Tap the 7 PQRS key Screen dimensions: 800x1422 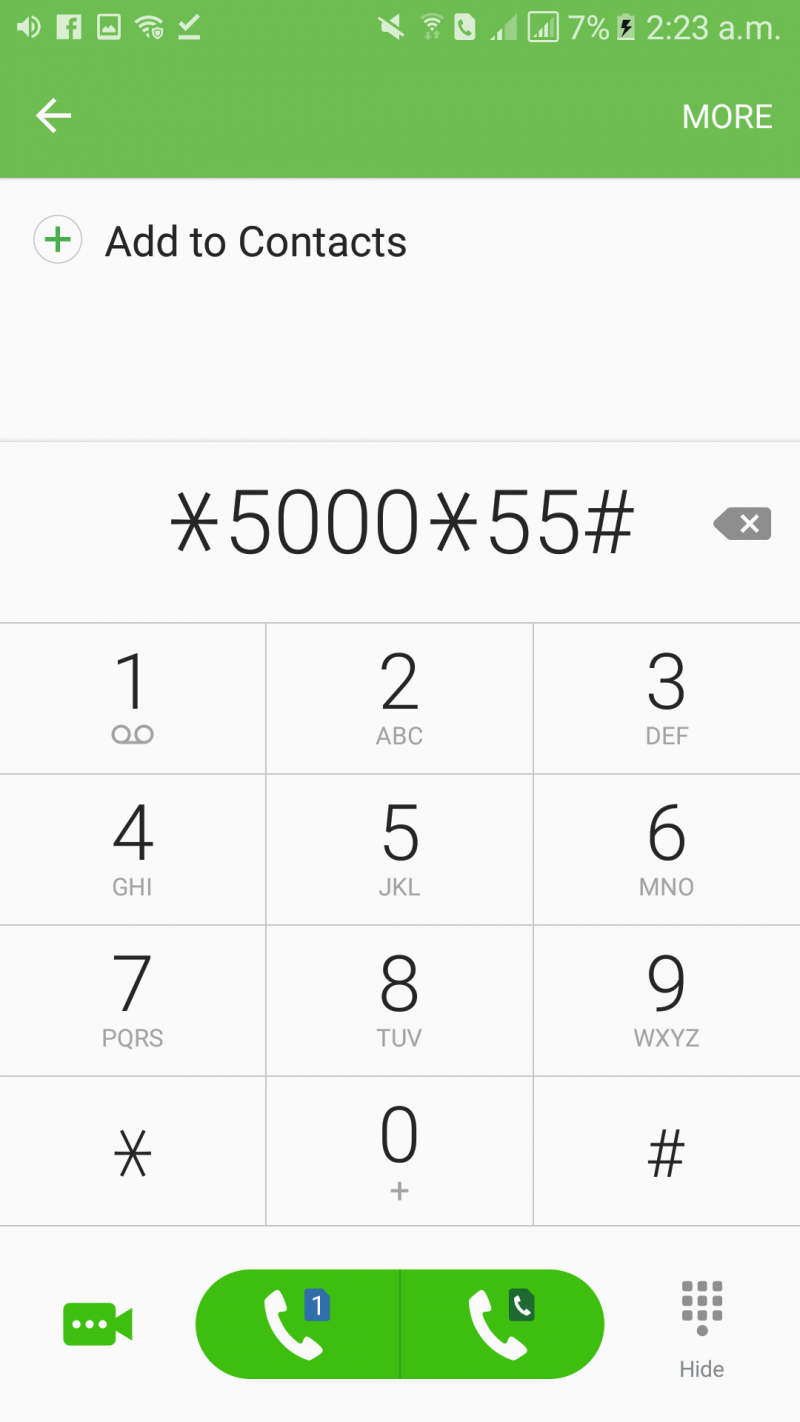point(132,1000)
